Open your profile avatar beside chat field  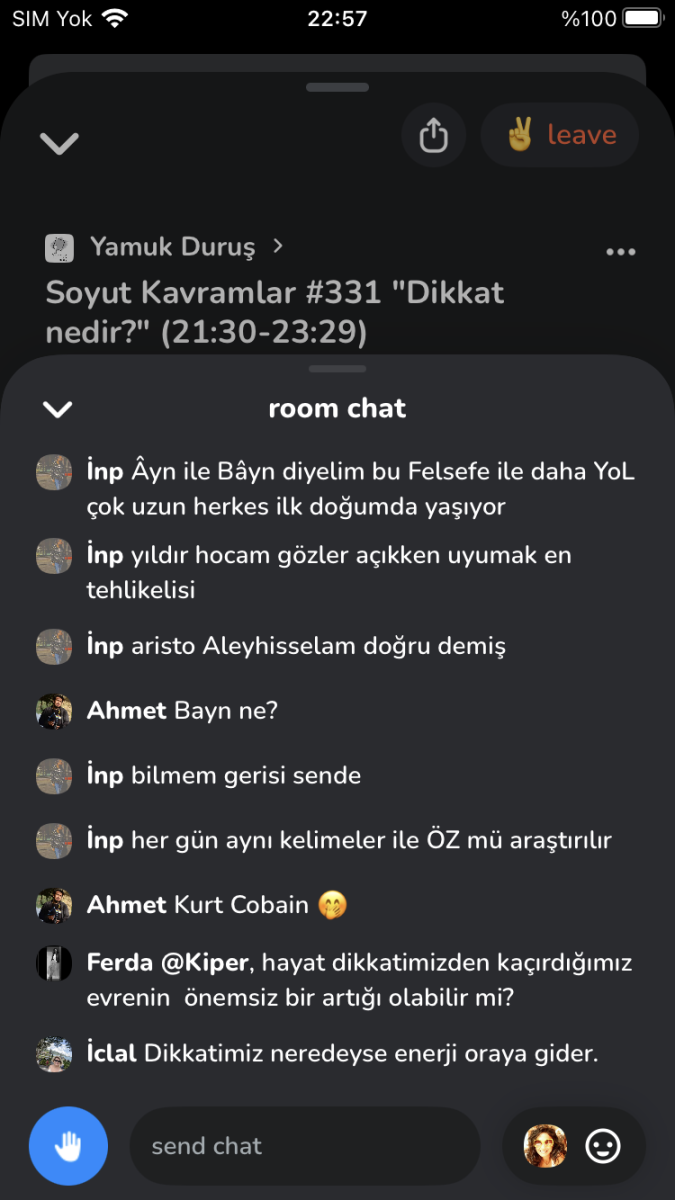545,1146
